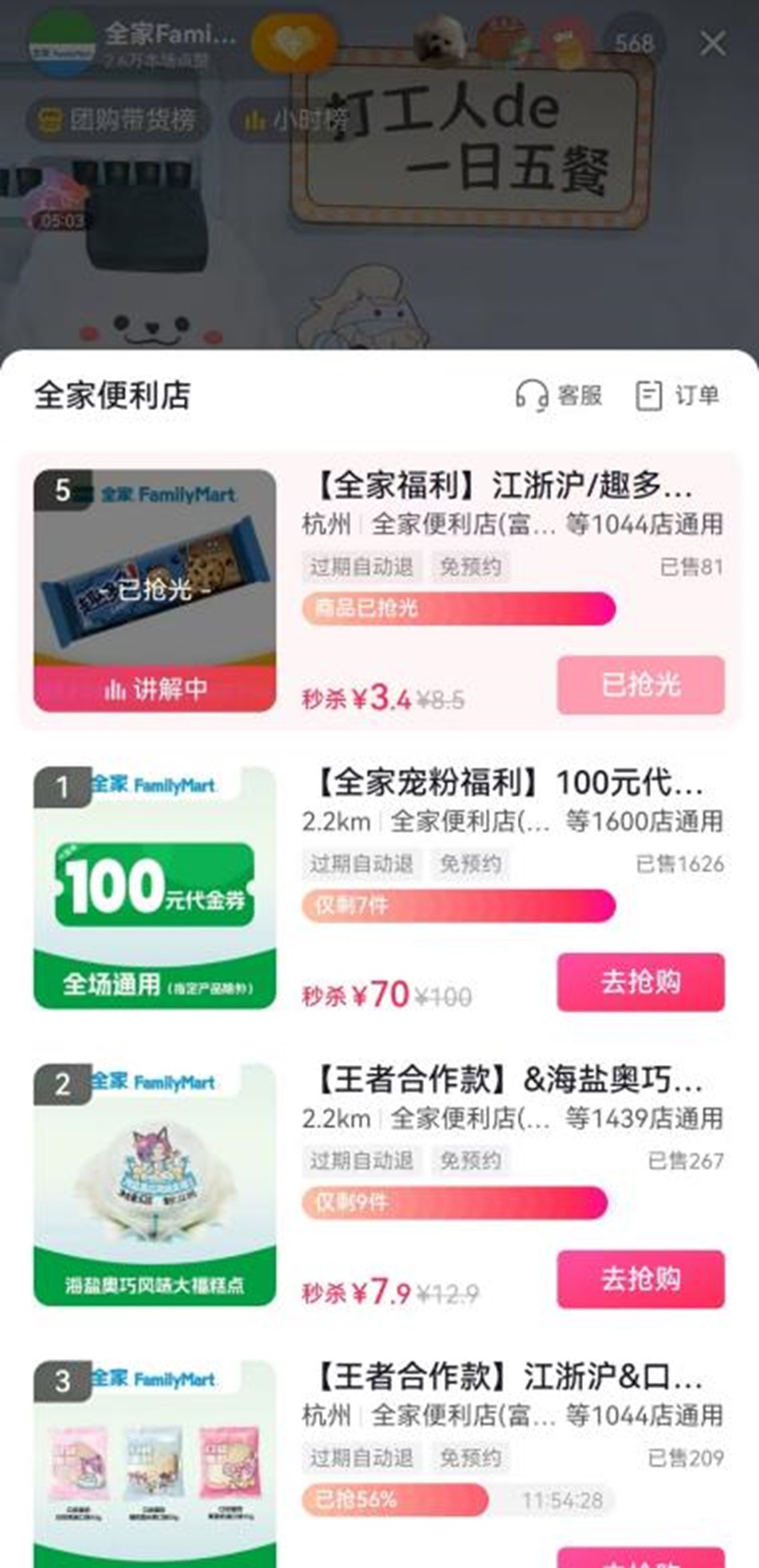Image resolution: width=759 pixels, height=1568 pixels.
Task: Close the live stream
Action: click(712, 44)
